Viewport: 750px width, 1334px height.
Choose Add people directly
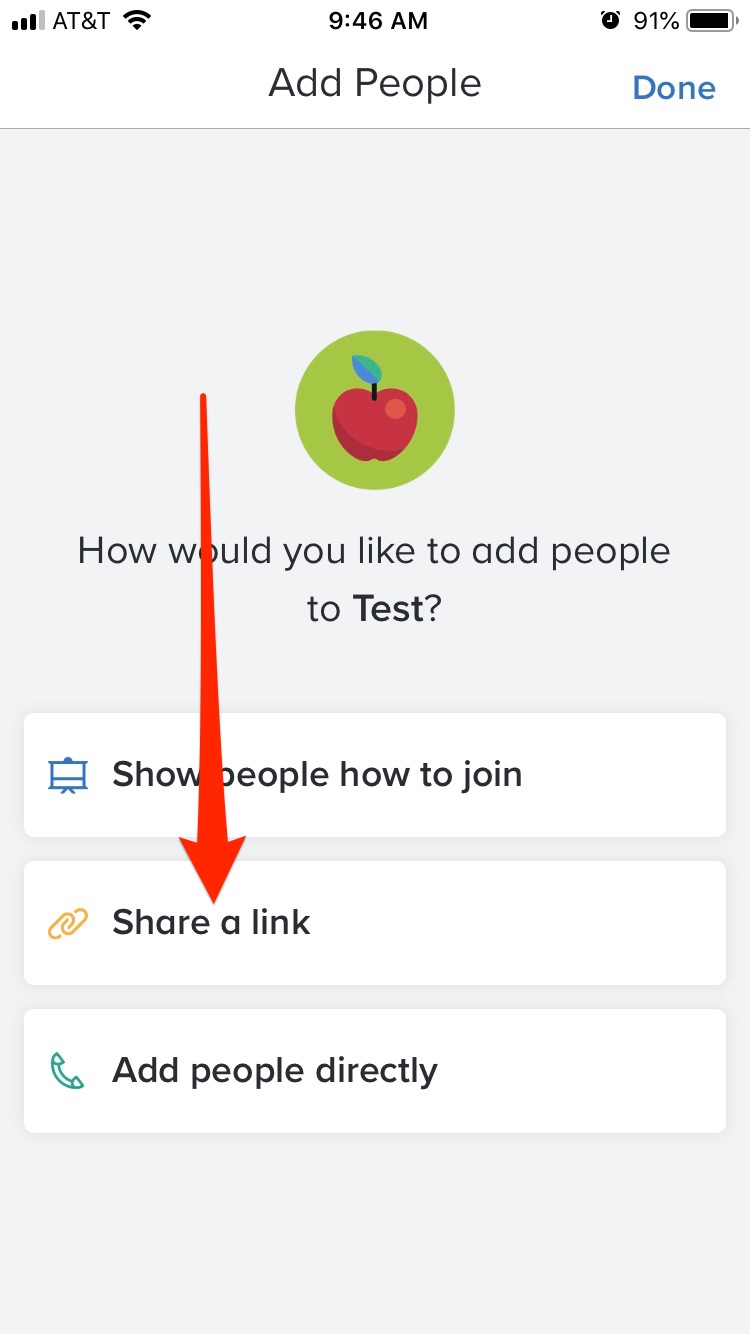pos(274,1070)
